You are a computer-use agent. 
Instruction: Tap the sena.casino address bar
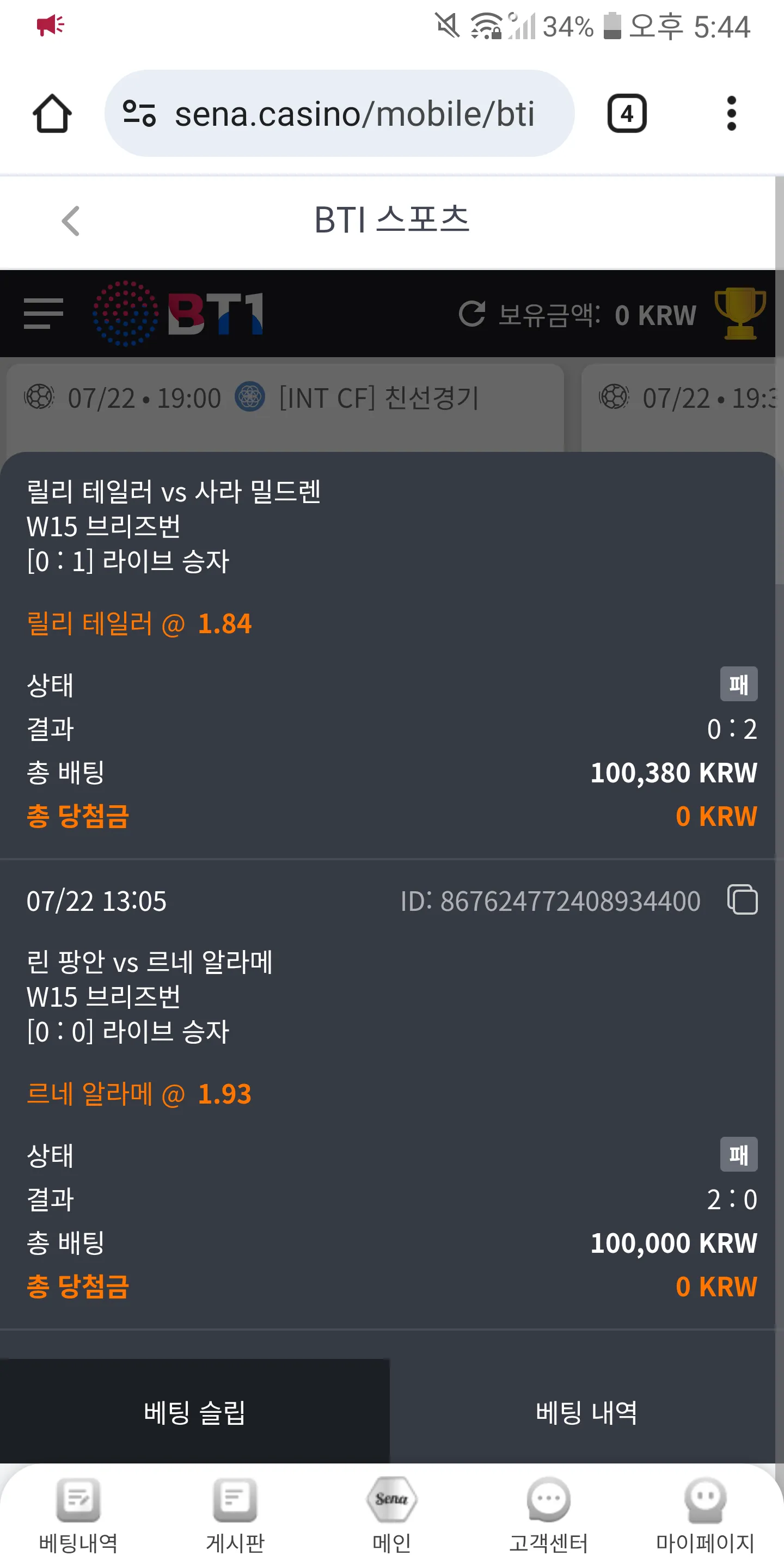[x=339, y=113]
